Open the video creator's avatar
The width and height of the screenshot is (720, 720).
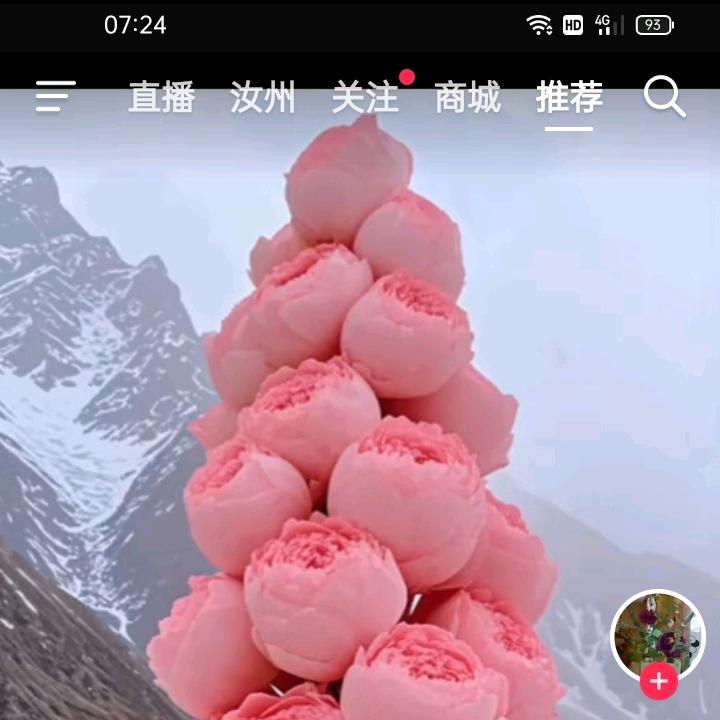pyautogui.click(x=657, y=634)
